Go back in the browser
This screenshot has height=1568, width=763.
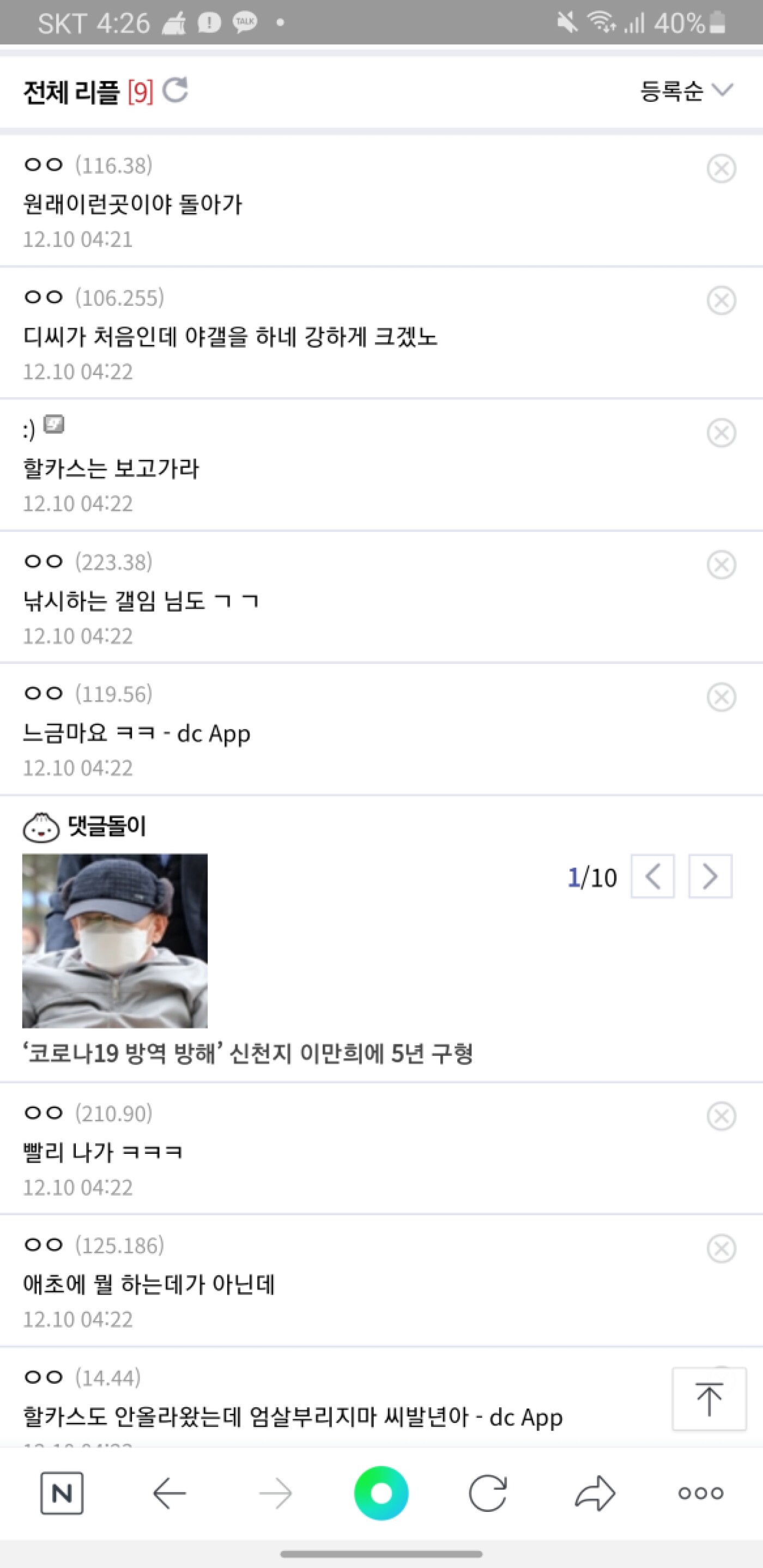click(x=169, y=1493)
